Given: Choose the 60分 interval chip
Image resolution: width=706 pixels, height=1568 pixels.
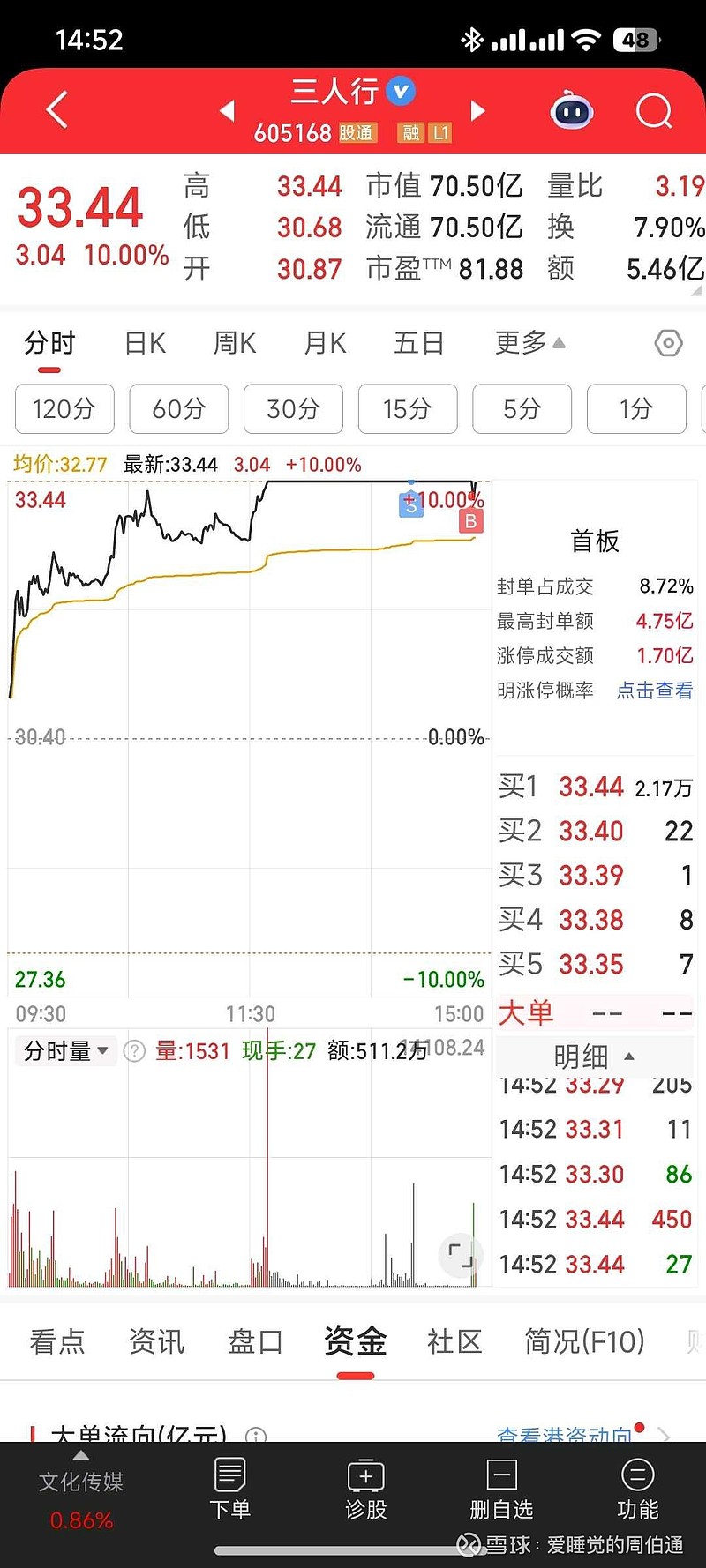Looking at the screenshot, I should pos(179,409).
